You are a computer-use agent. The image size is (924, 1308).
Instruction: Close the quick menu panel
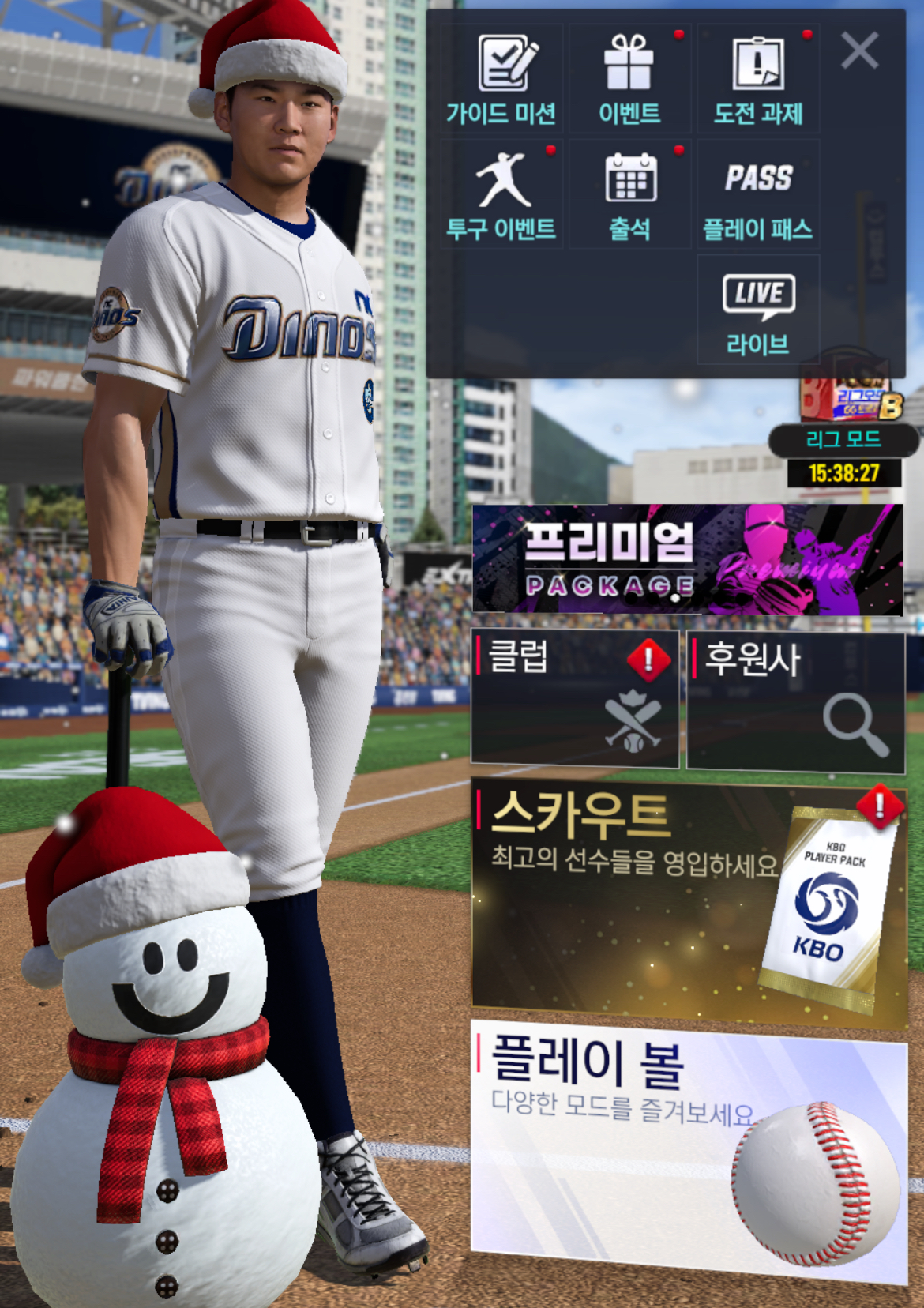[x=859, y=51]
